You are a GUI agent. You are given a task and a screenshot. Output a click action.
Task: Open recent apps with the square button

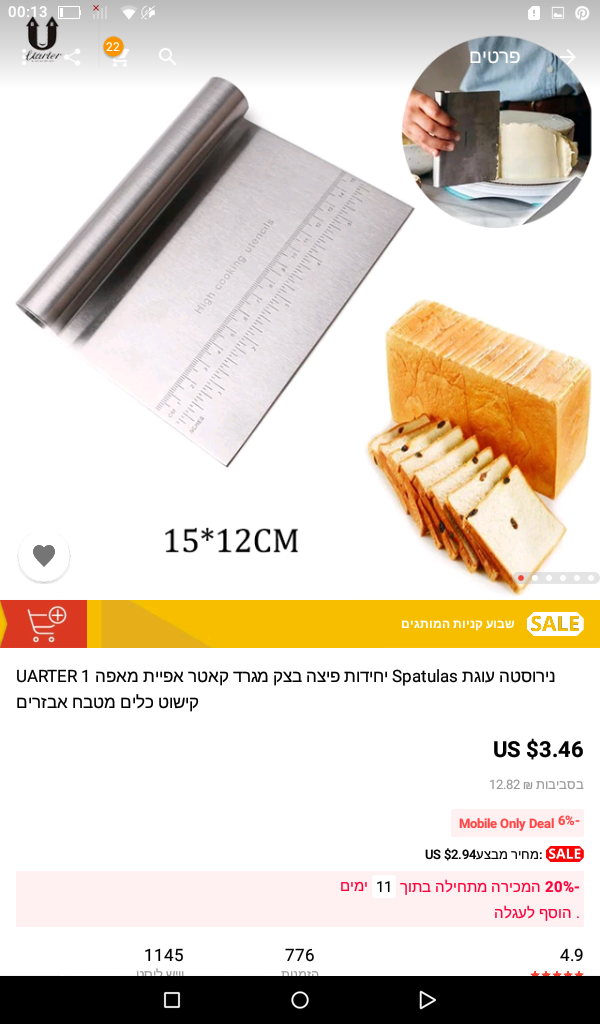point(172,1000)
